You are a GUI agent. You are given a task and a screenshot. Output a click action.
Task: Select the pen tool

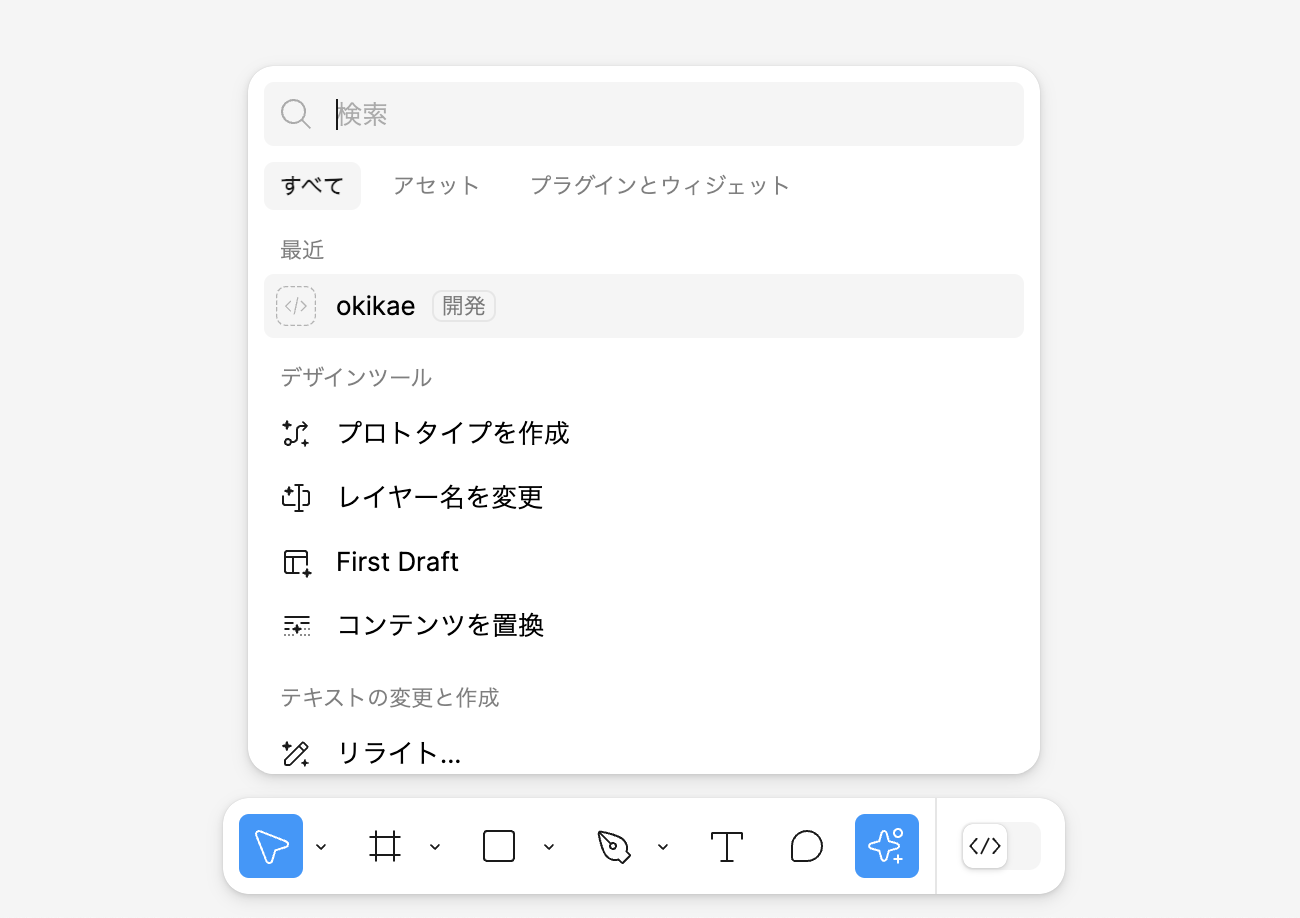(x=613, y=846)
